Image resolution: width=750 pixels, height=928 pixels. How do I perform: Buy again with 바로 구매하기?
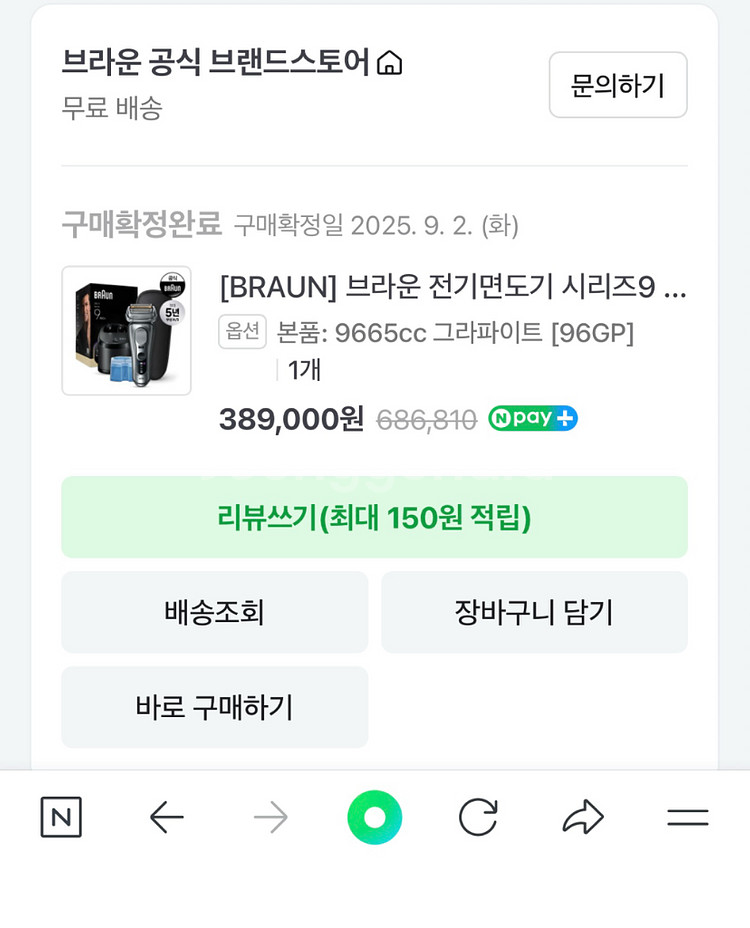point(214,707)
